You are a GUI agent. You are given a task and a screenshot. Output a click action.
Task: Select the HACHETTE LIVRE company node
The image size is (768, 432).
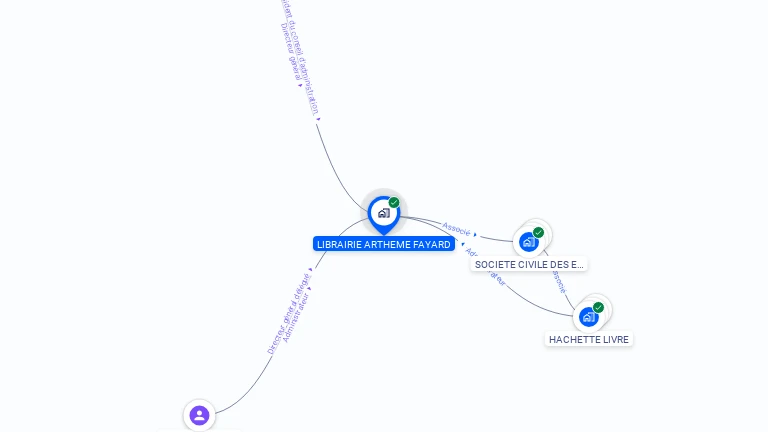589,317
